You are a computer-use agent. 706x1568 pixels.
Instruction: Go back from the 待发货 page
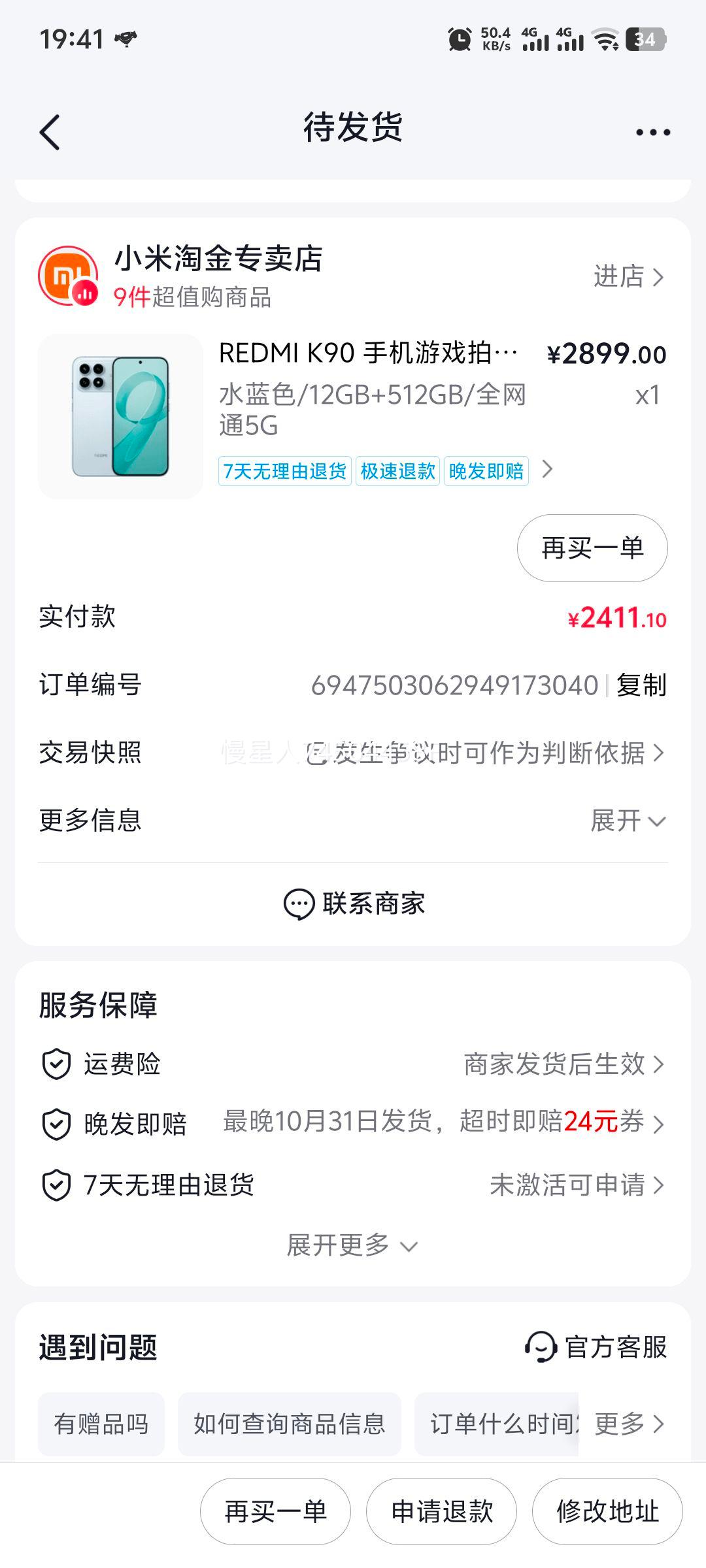[50, 133]
